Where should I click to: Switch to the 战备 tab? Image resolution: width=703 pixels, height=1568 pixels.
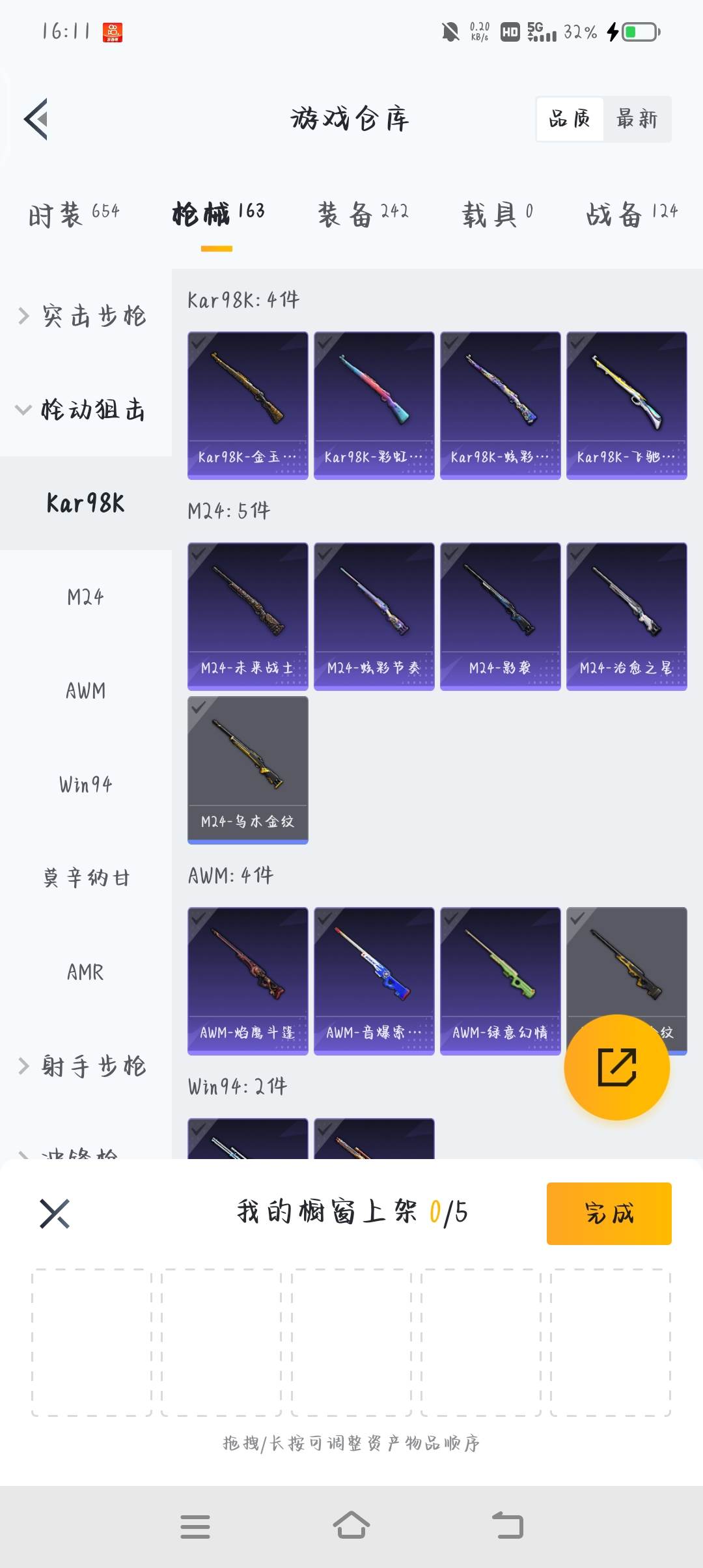(x=631, y=214)
